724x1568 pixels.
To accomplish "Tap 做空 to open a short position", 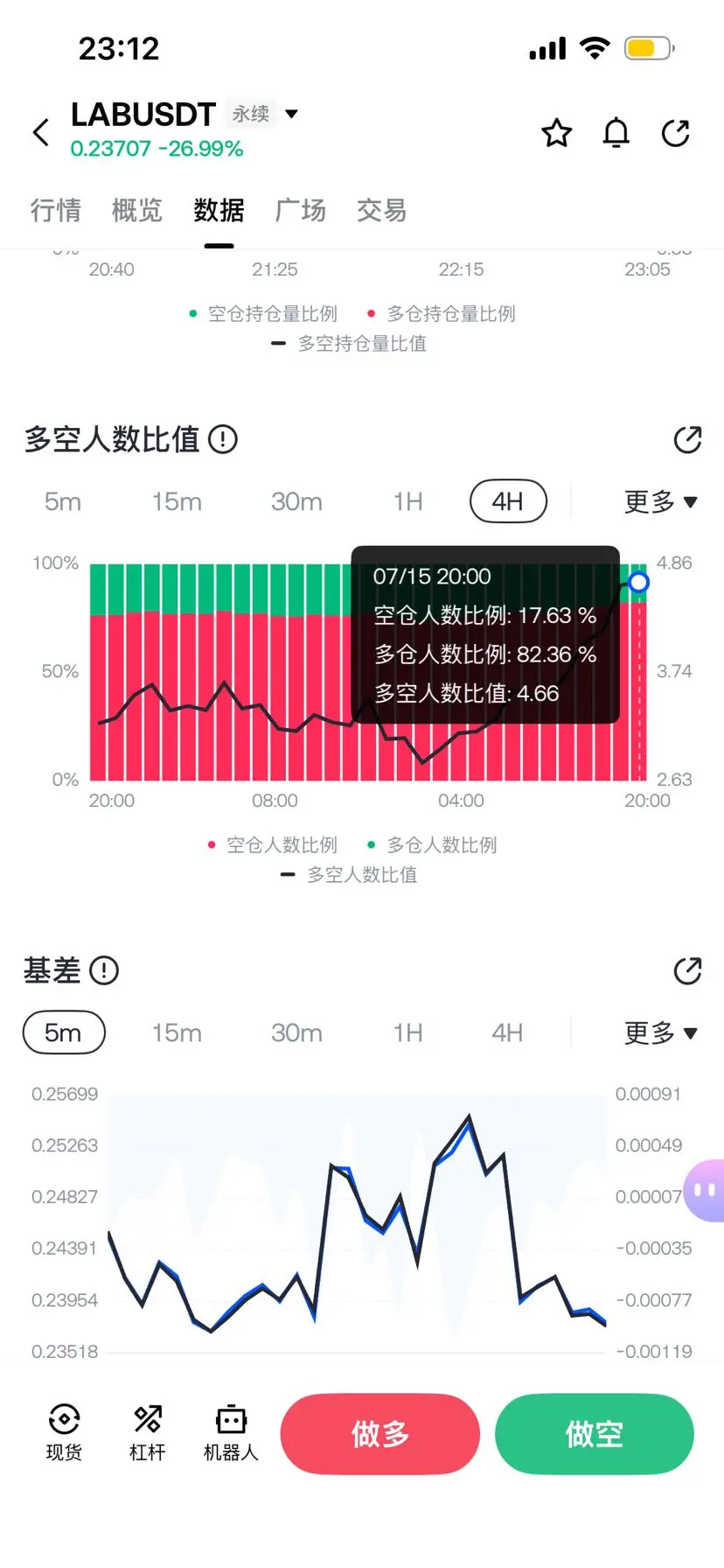I will point(595,1434).
